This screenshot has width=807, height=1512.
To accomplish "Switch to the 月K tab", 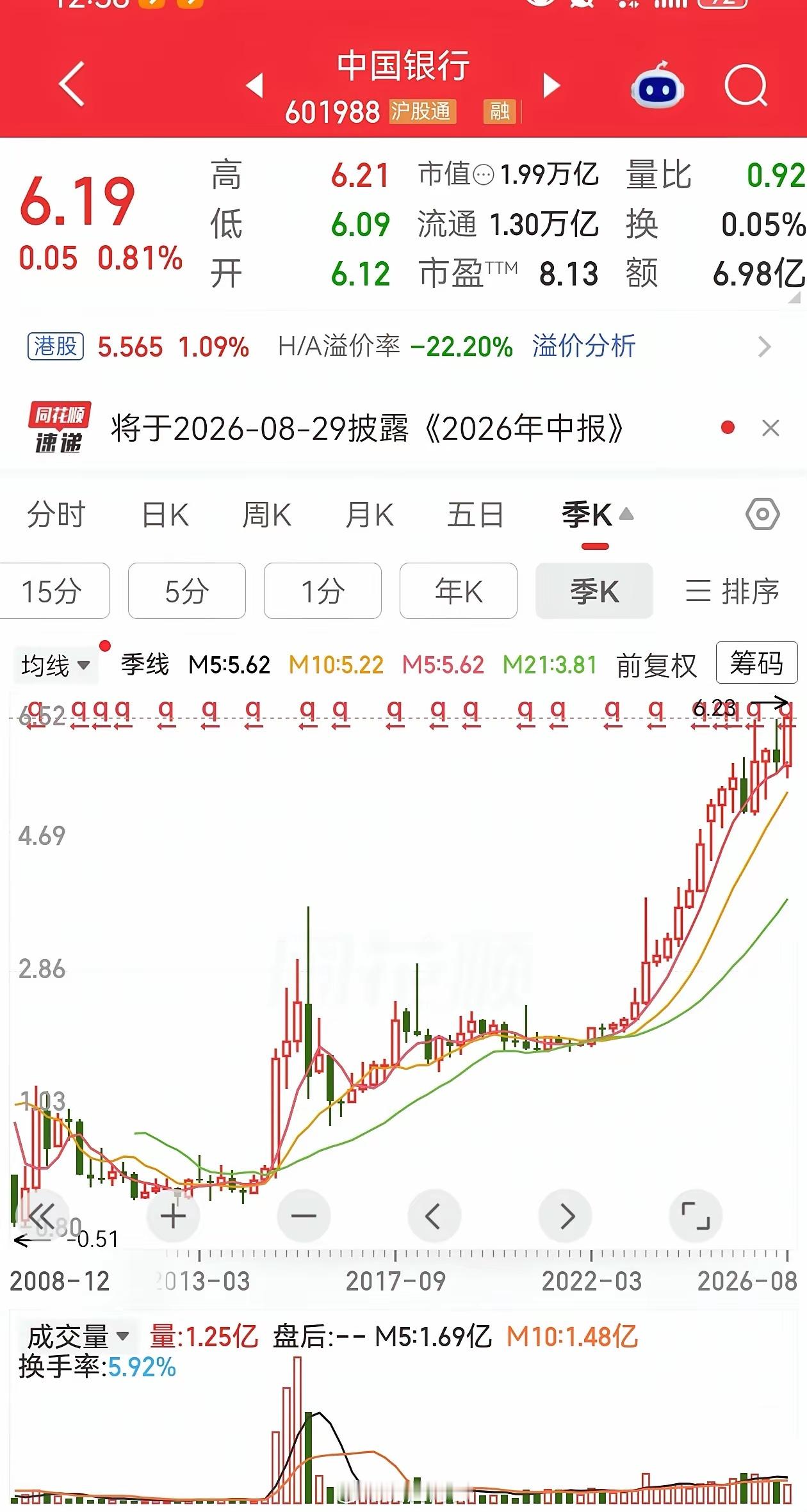I will (370, 515).
